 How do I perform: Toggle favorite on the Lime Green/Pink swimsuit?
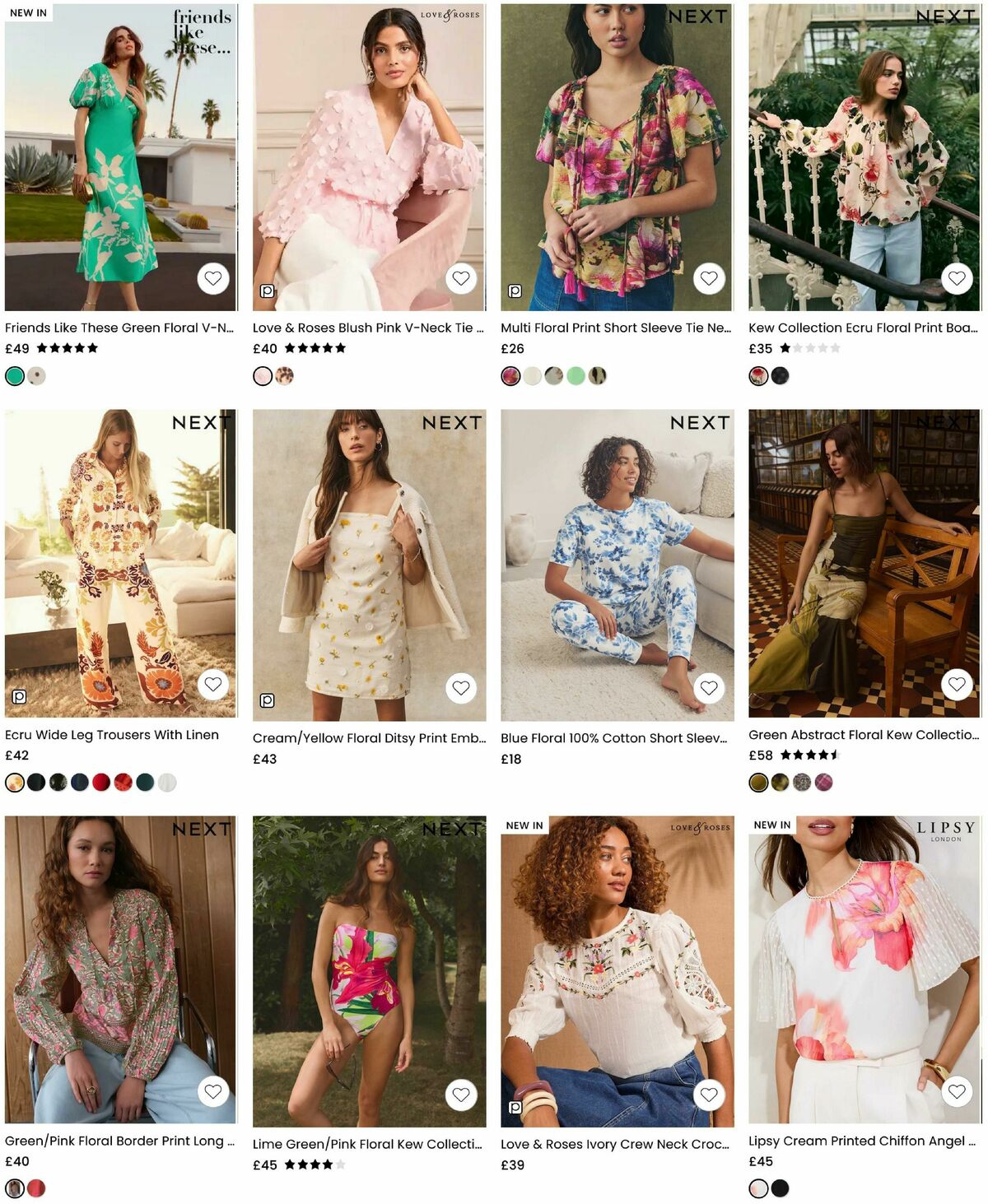pos(461,1095)
